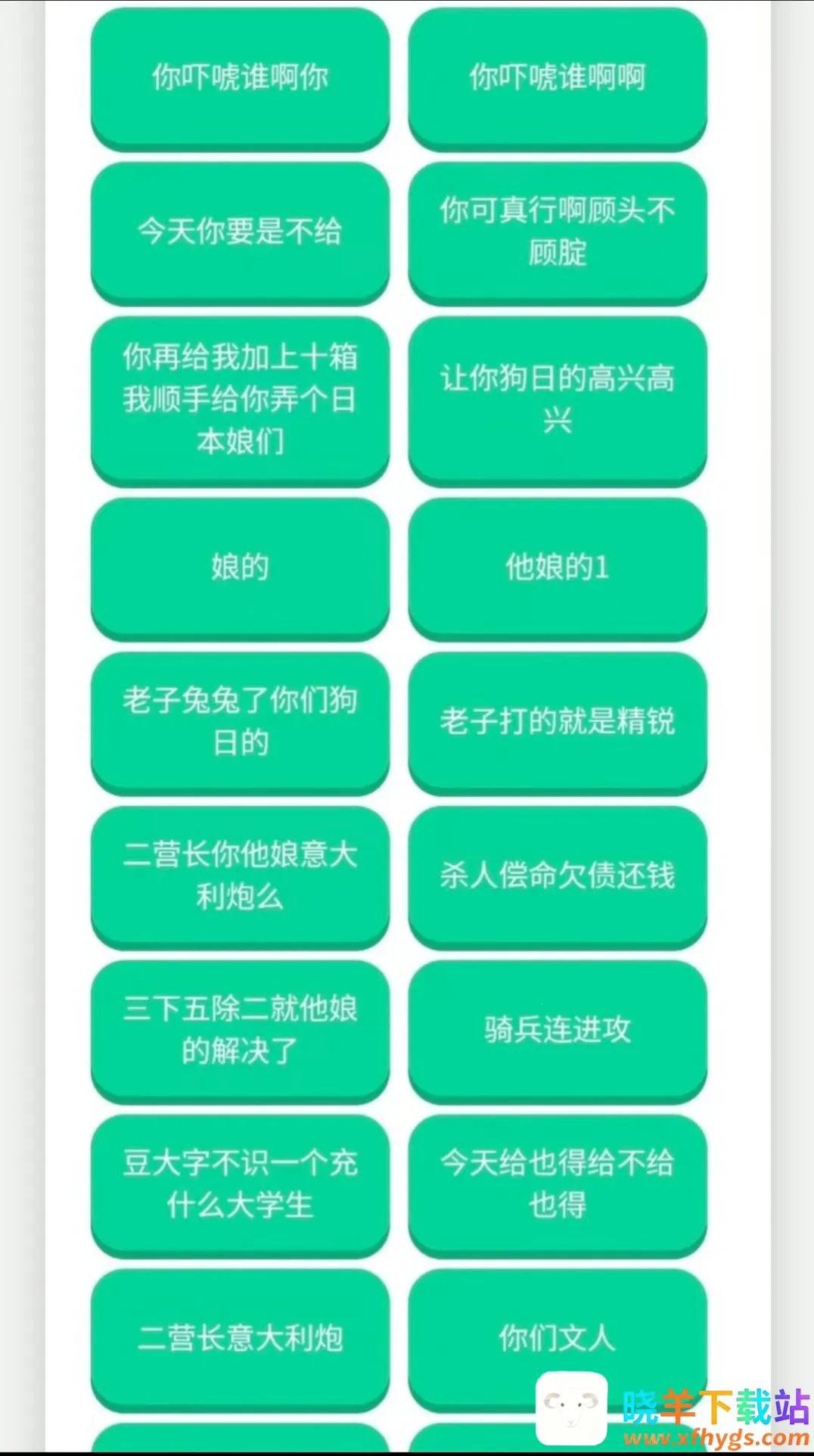Tap the 他娘的1 button
814x1456 pixels.
[558, 567]
